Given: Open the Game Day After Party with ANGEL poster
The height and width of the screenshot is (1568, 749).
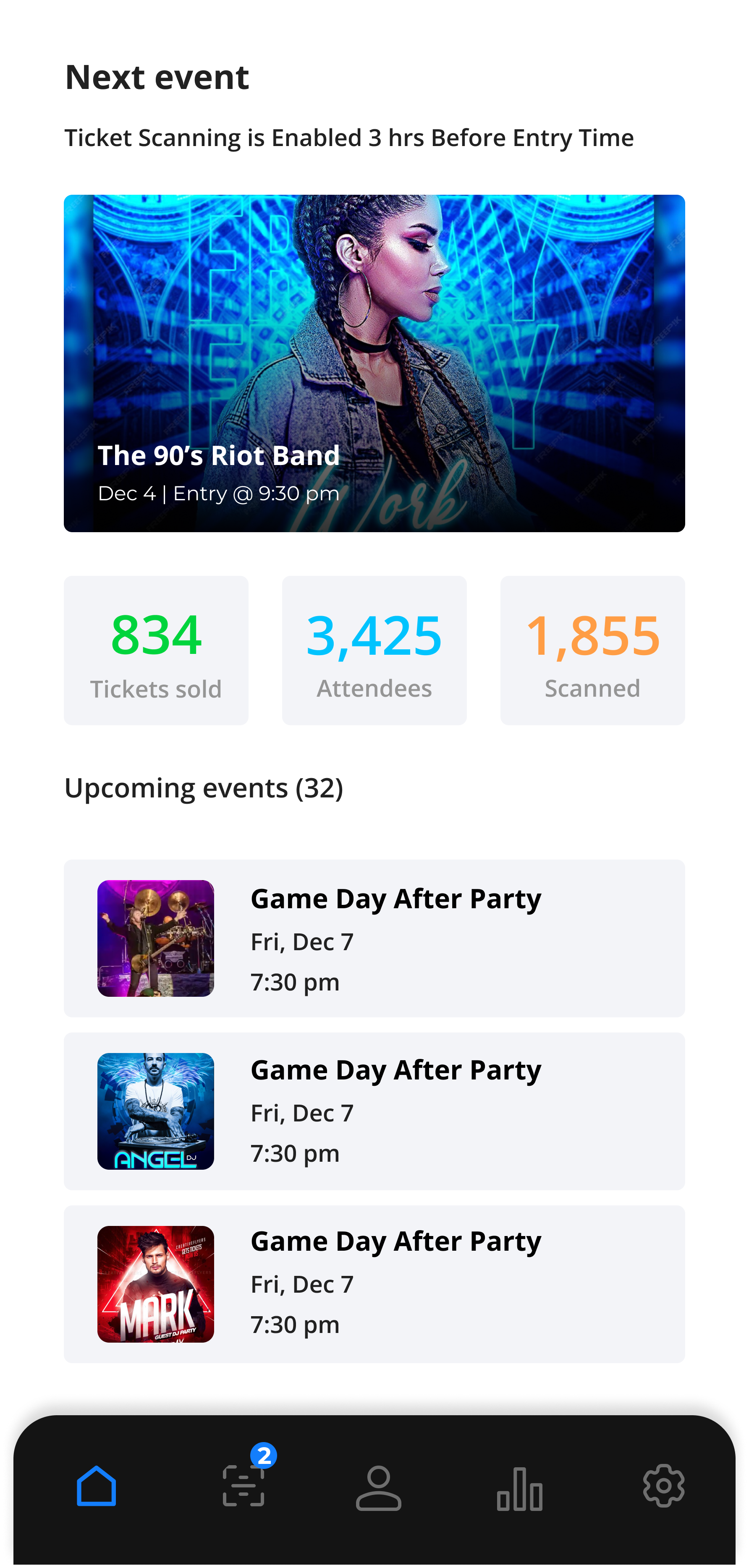Looking at the screenshot, I should point(374,1111).
